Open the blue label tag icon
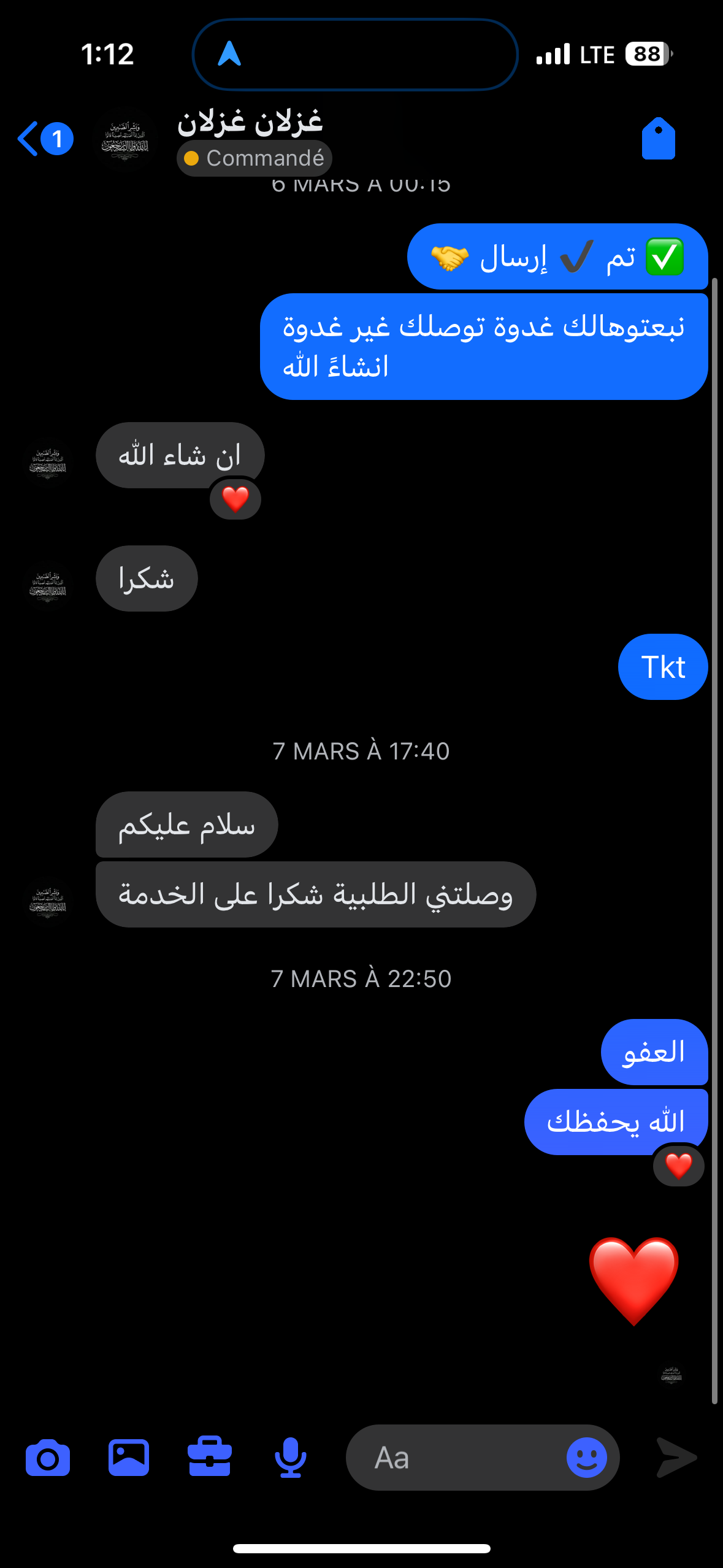This screenshot has height=1568, width=723. (658, 139)
